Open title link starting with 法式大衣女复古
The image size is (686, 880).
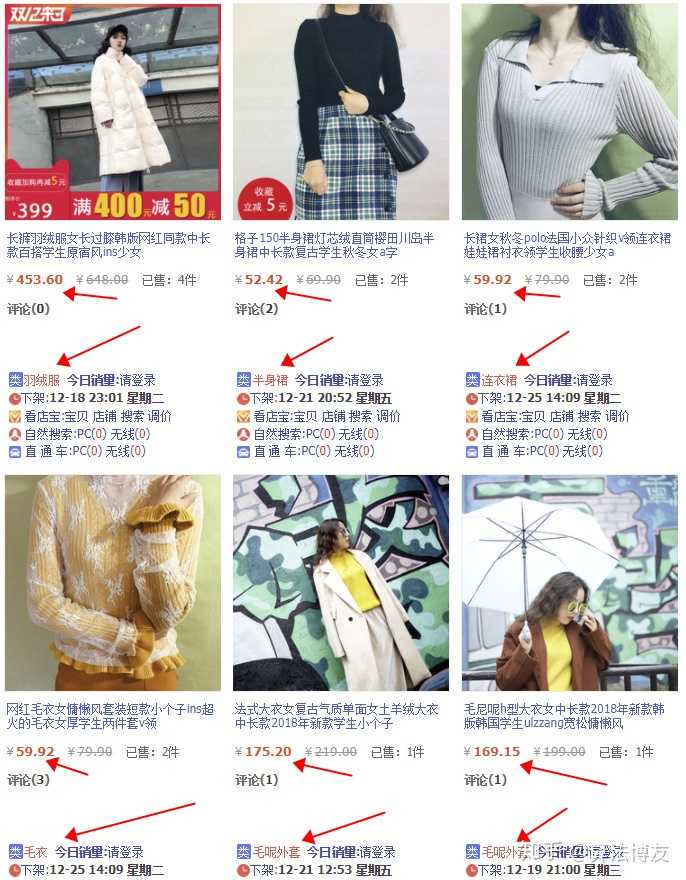pos(336,715)
